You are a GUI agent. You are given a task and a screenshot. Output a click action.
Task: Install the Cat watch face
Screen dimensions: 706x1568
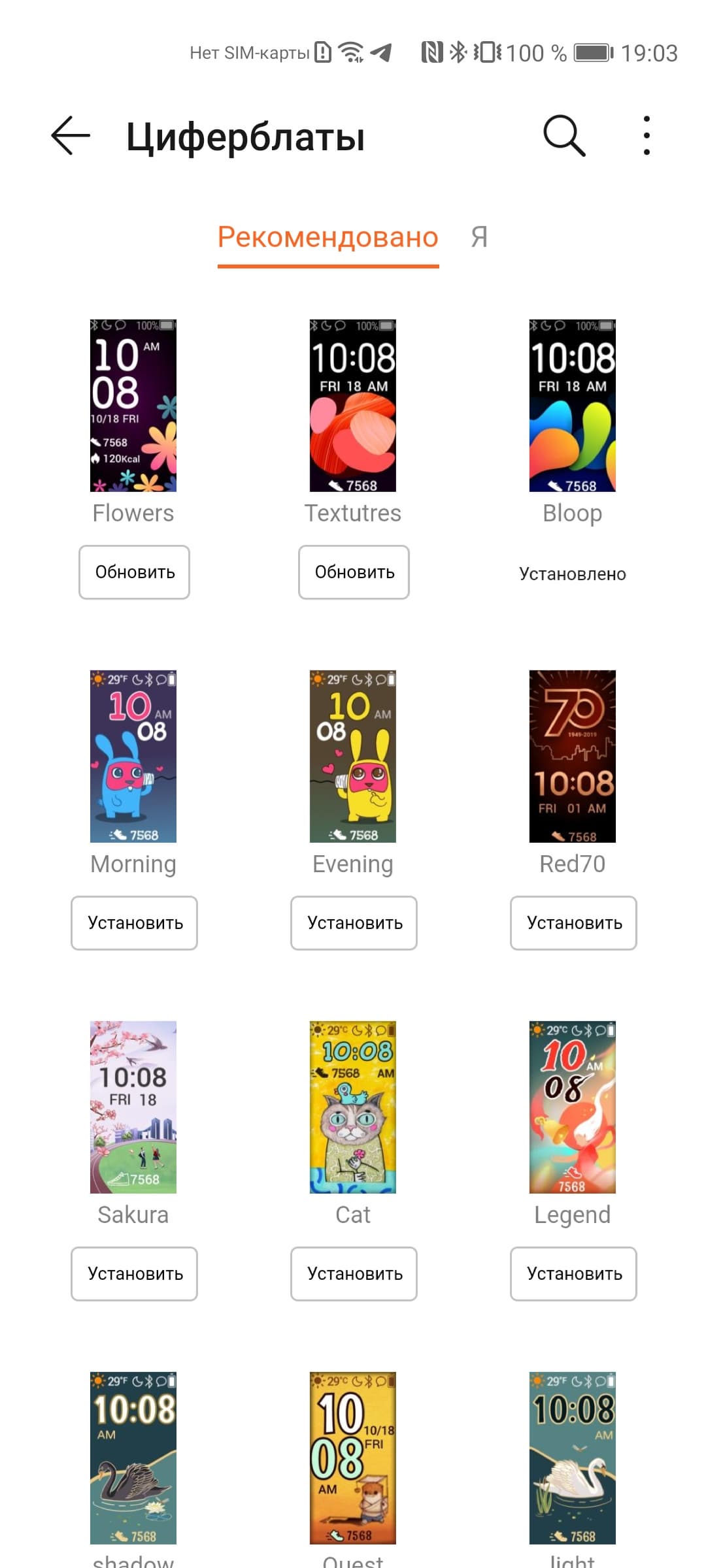coord(354,1274)
